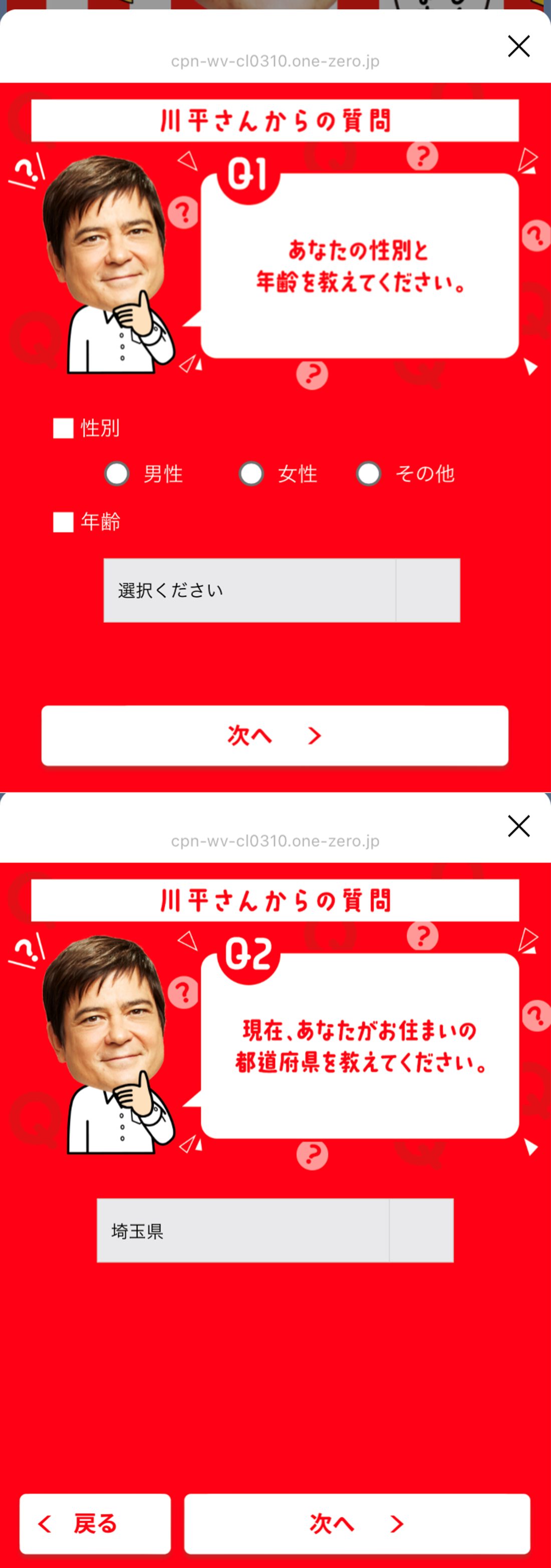551x1568 pixels.
Task: Open the 埼玉県 prefecture dropdown
Action: tap(274, 1231)
